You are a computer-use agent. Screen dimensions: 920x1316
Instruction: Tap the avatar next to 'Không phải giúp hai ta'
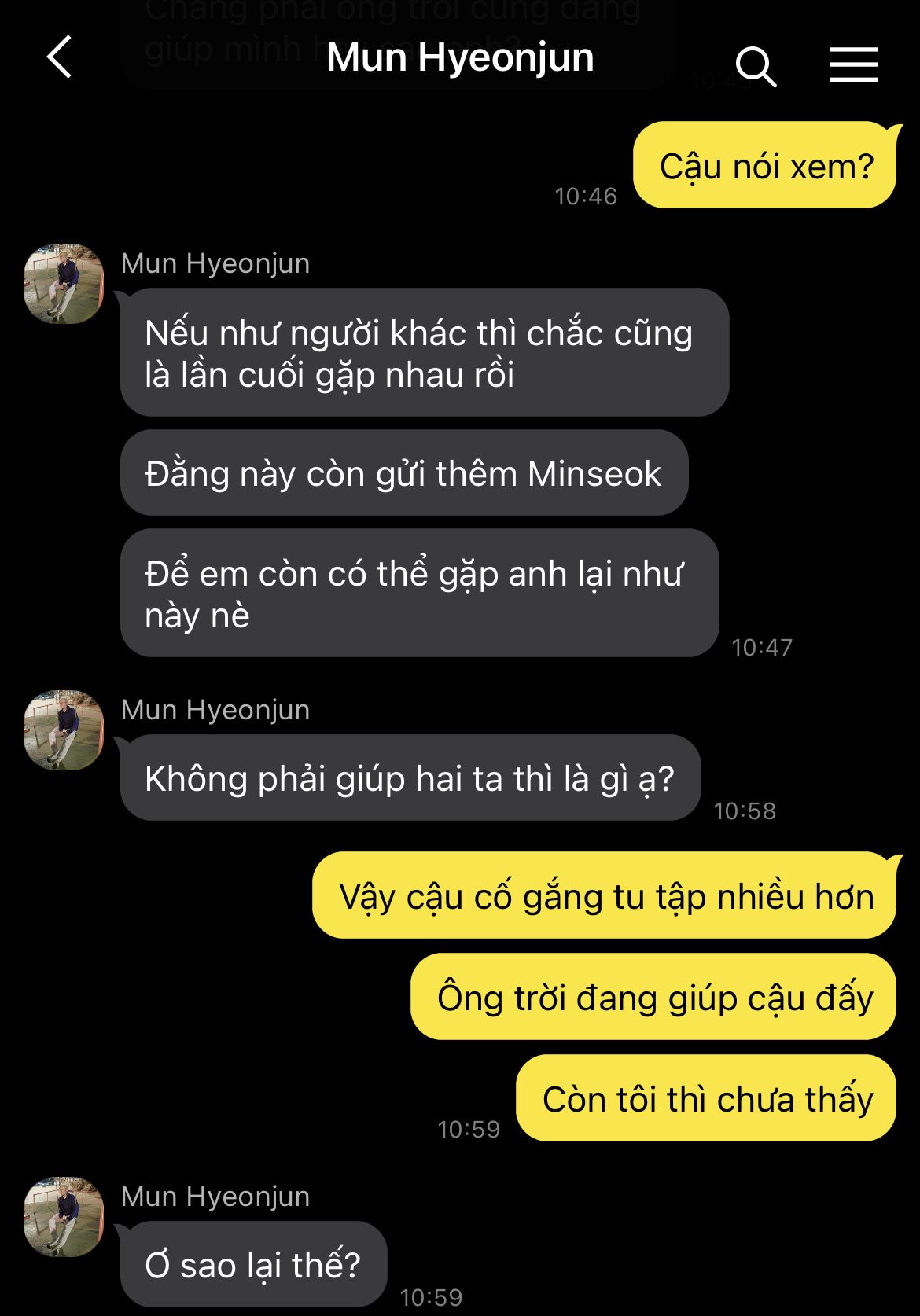click(64, 730)
